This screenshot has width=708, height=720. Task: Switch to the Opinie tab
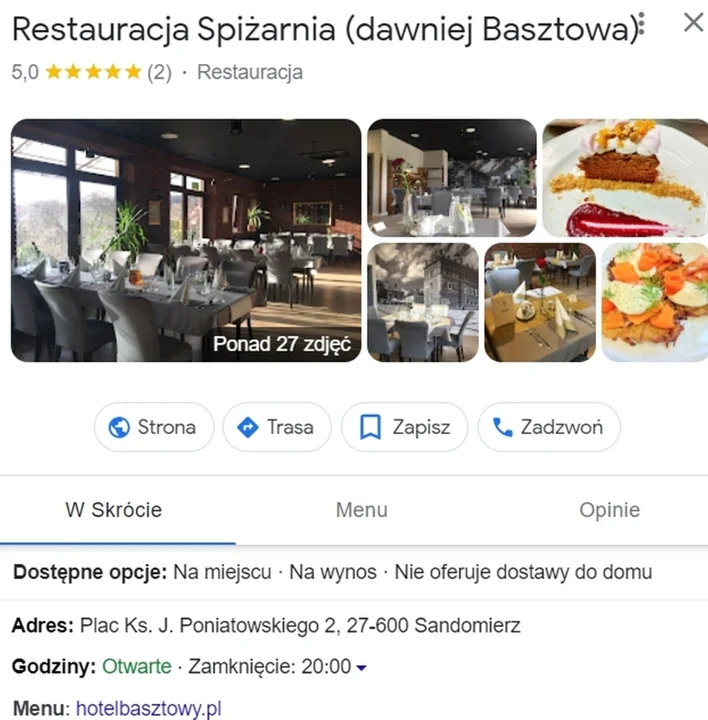(x=609, y=510)
